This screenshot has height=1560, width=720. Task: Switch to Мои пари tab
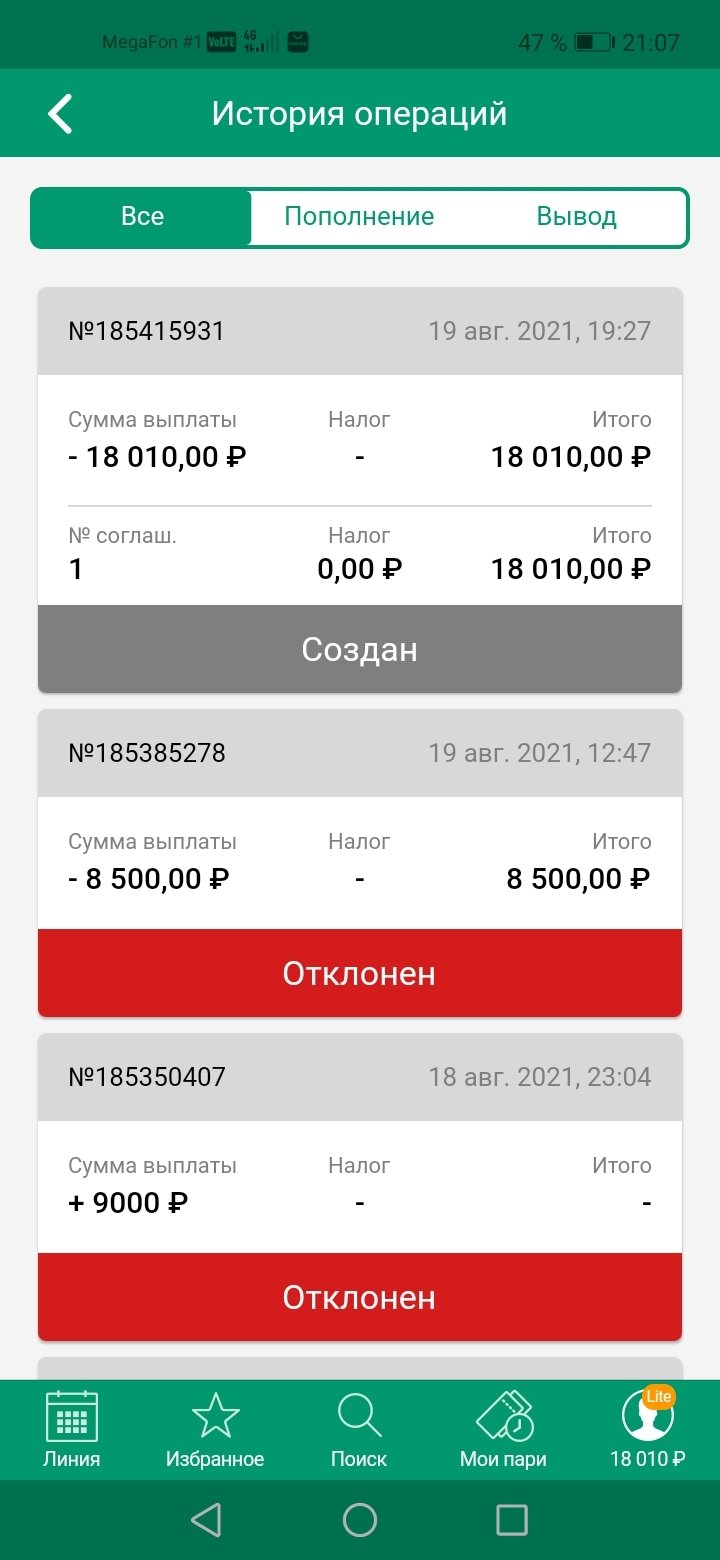pyautogui.click(x=503, y=1429)
